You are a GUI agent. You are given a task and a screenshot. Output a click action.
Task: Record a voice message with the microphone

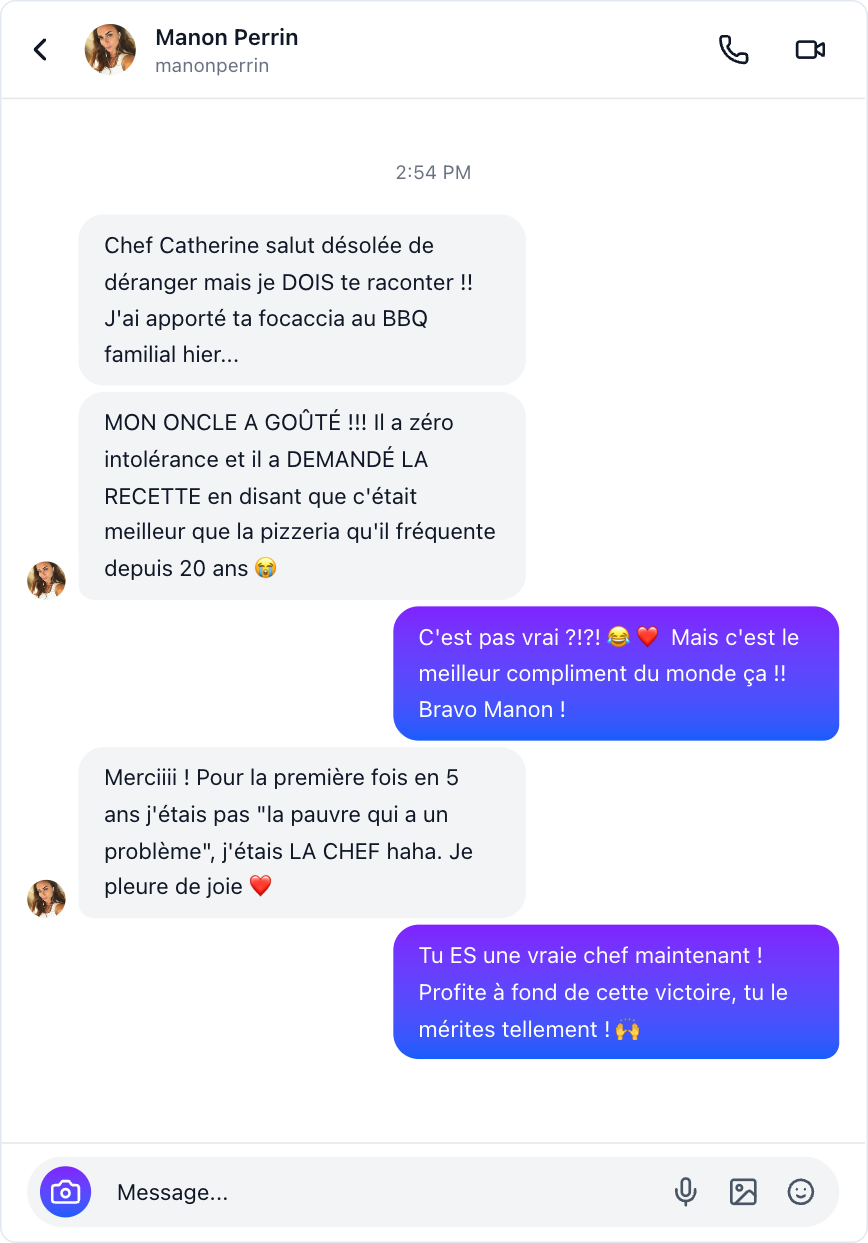point(685,1192)
